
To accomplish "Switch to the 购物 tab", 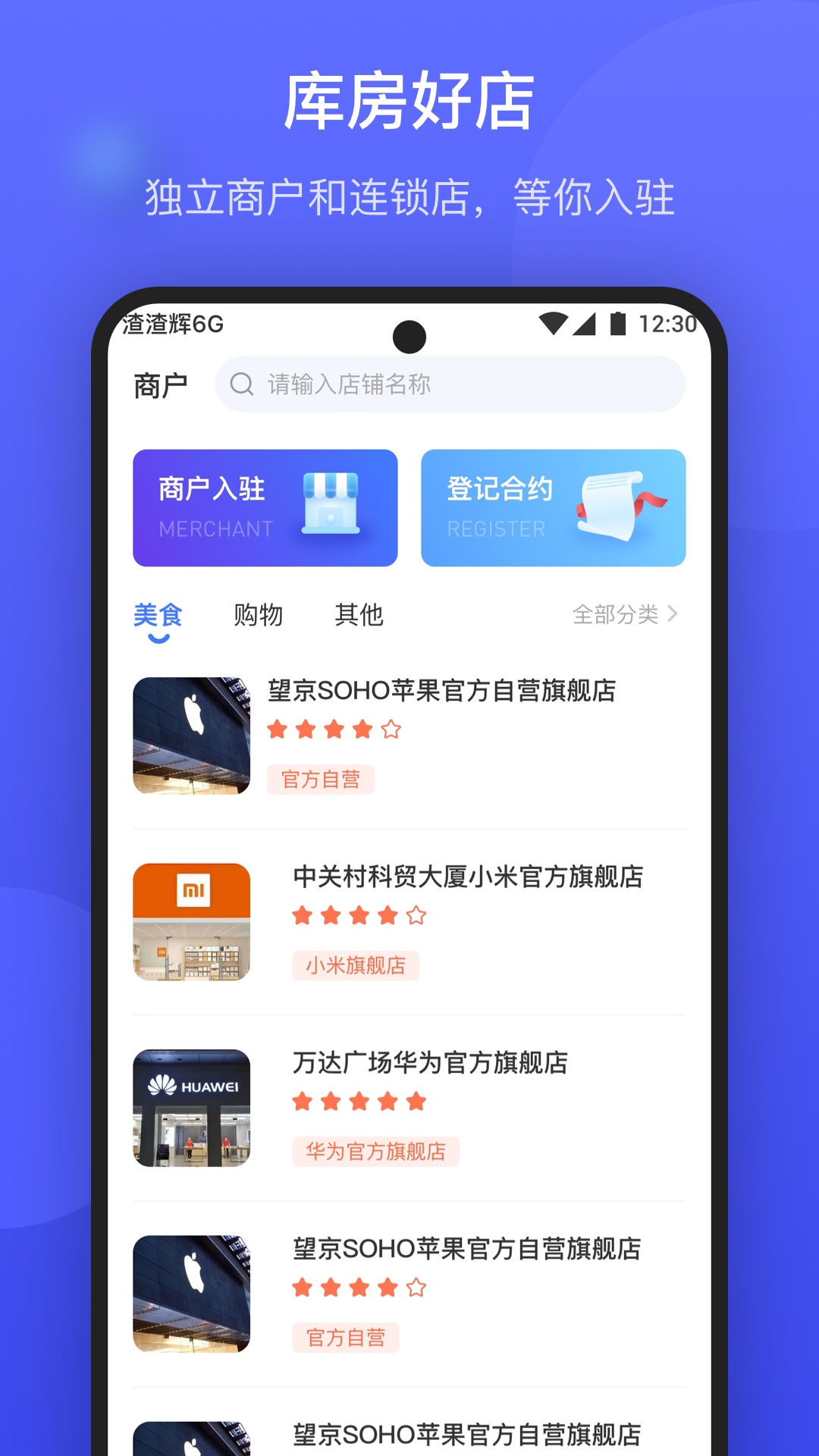I will pos(258,616).
